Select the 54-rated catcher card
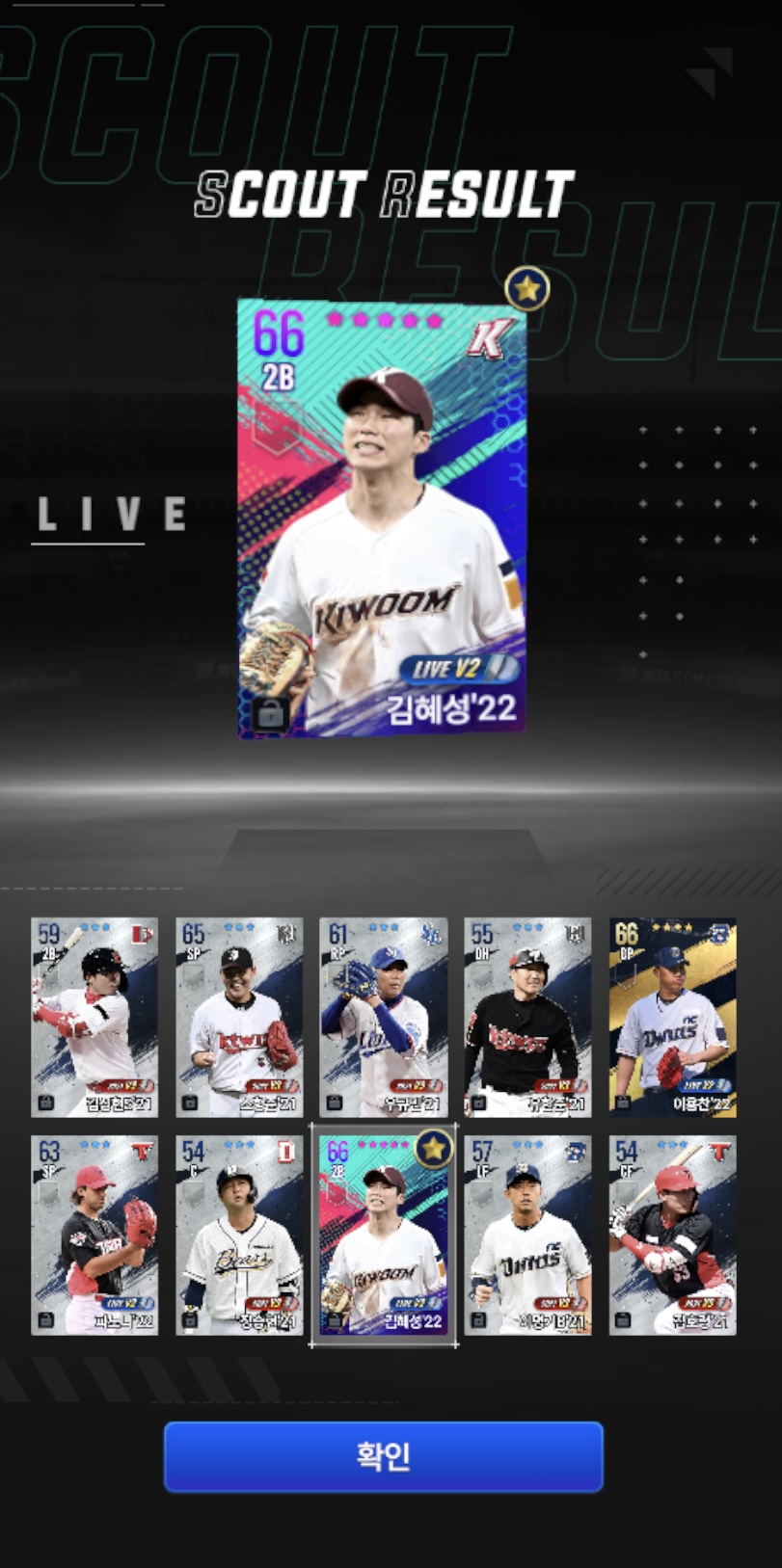782x1568 pixels. tap(239, 1236)
